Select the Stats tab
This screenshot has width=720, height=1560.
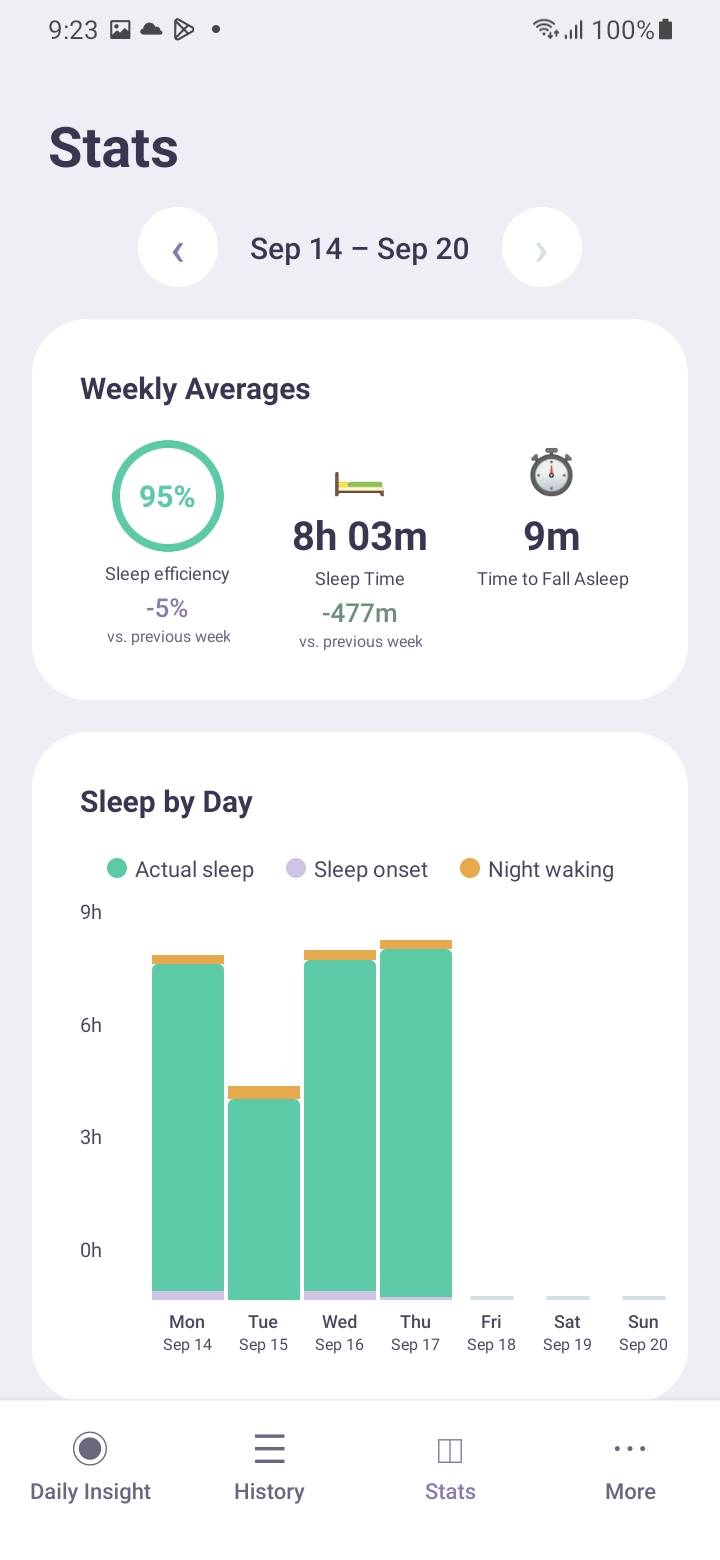click(x=450, y=1467)
